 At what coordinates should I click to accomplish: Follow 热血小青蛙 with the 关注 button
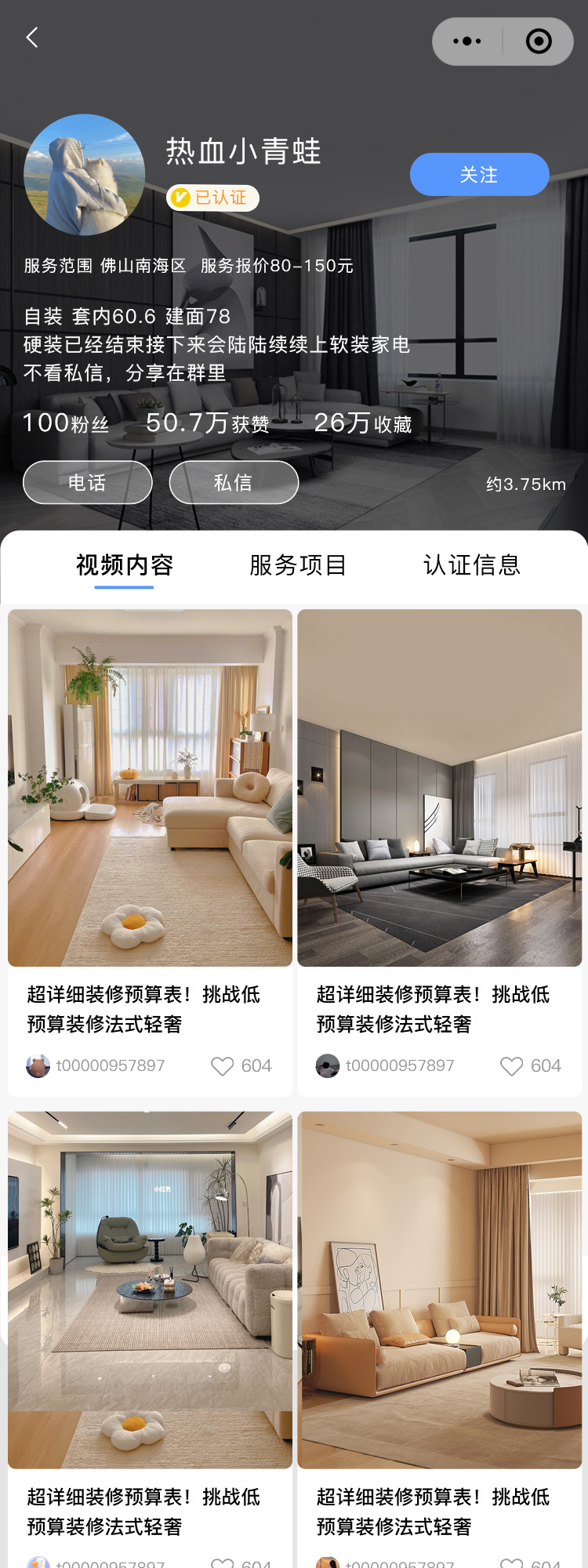point(479,174)
